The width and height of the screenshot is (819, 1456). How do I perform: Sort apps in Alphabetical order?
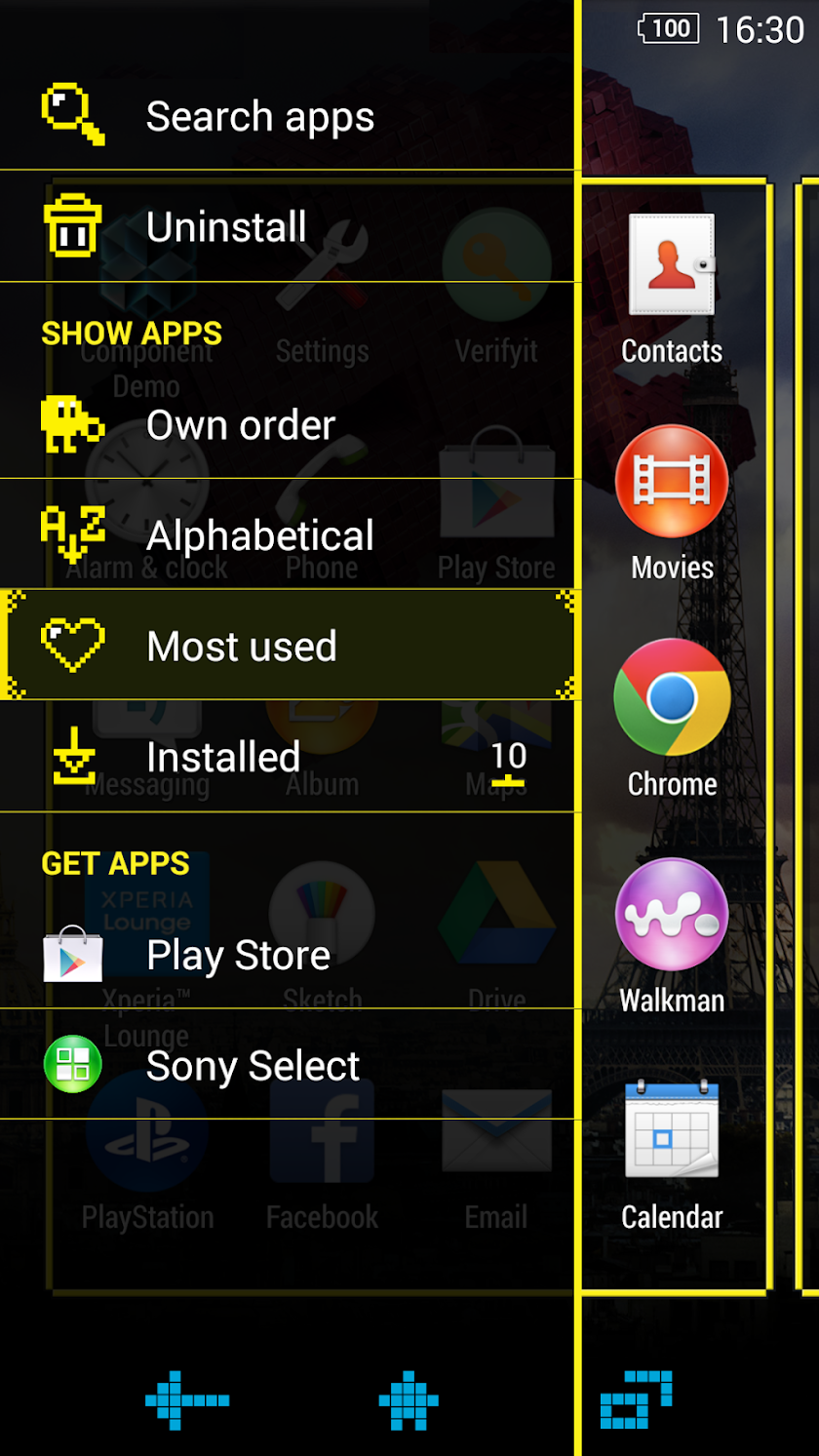(x=289, y=534)
